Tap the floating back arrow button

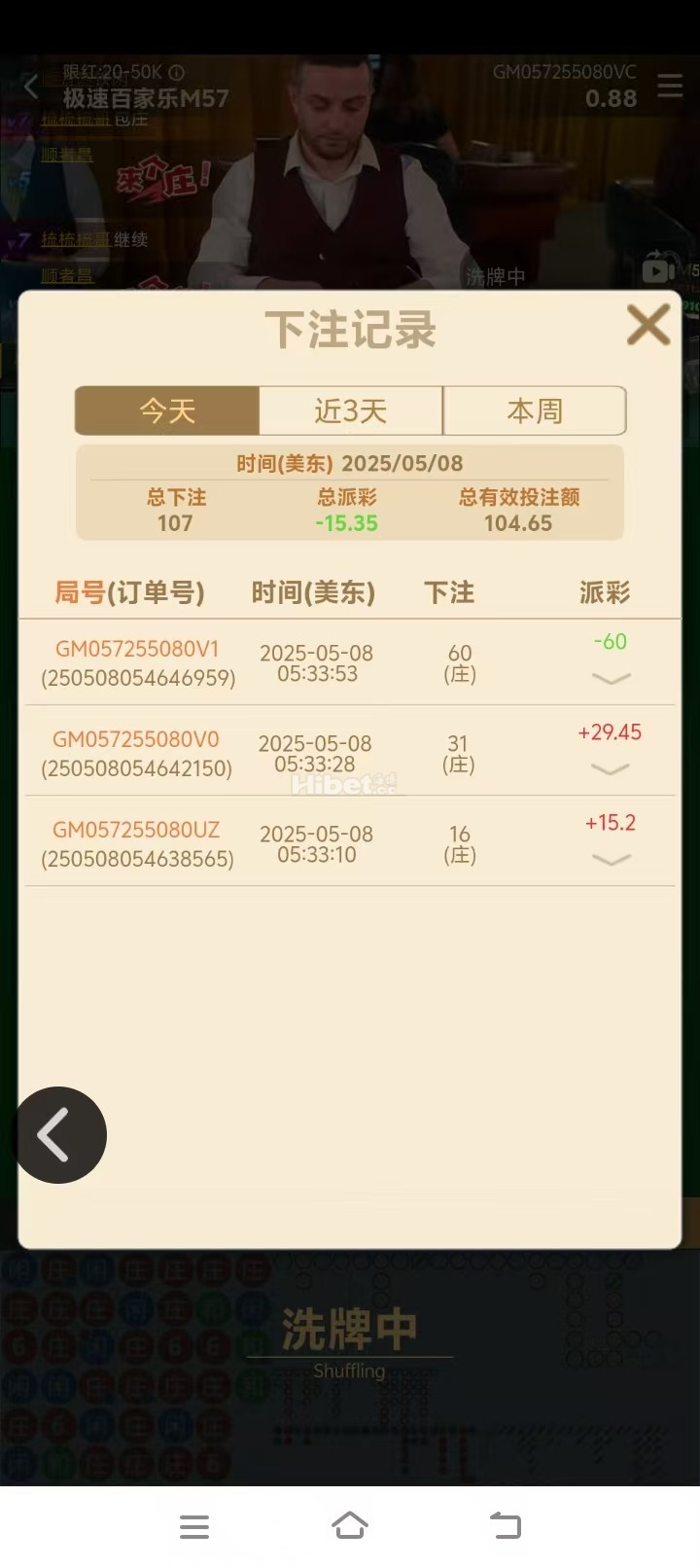coord(58,1134)
